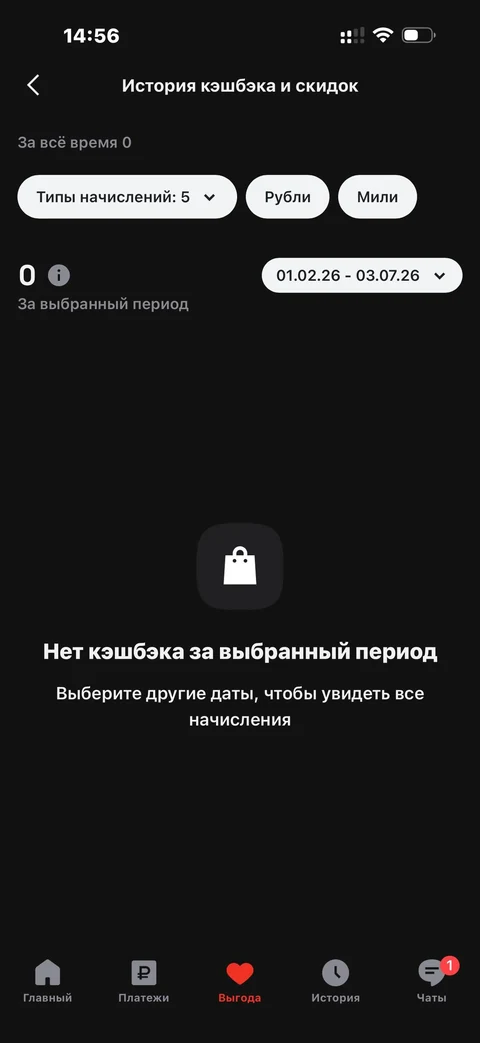Open the info icon next to 0
Screen dimensions: 480x1043
pyautogui.click(x=59, y=275)
